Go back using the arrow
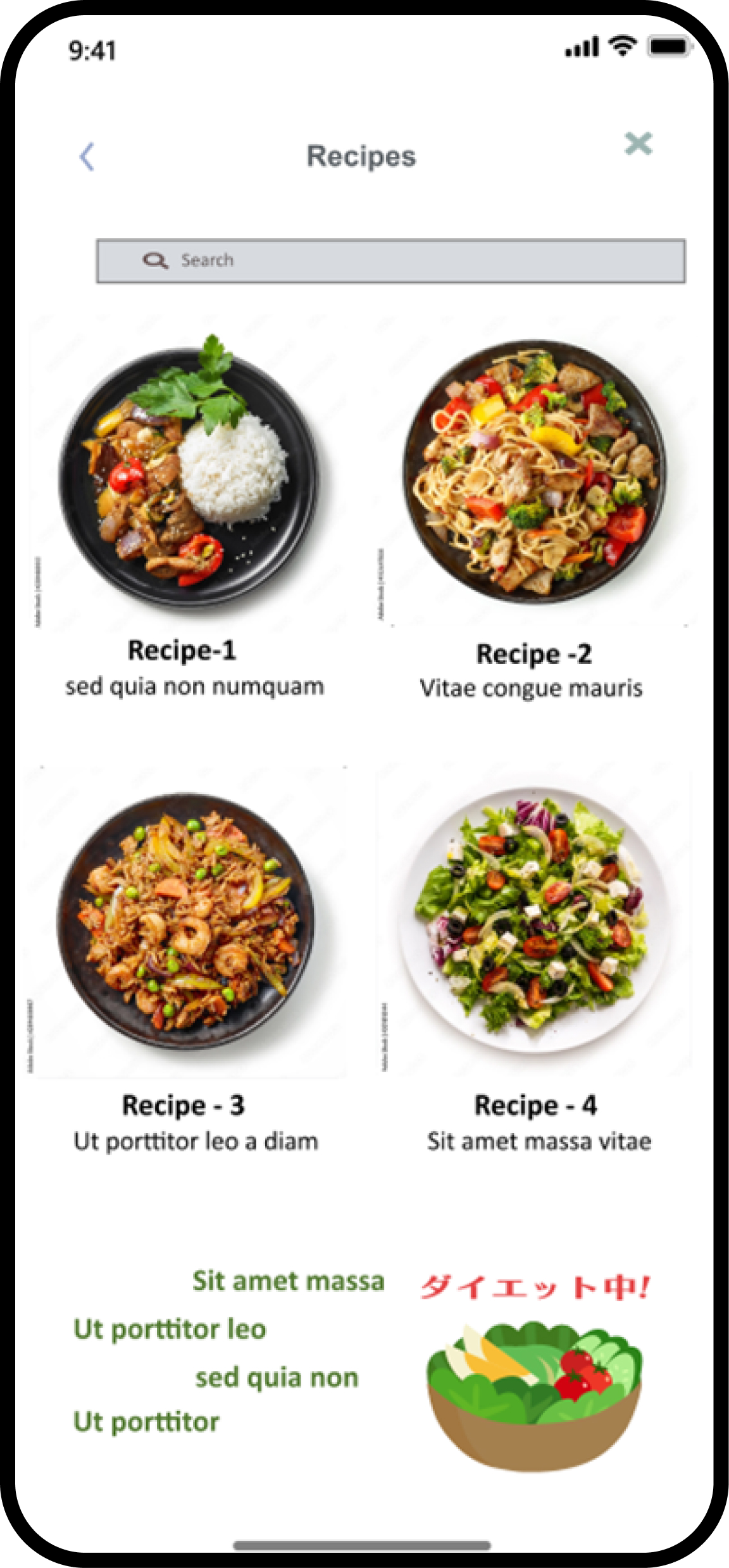The height and width of the screenshot is (1568, 729). pos(87,156)
